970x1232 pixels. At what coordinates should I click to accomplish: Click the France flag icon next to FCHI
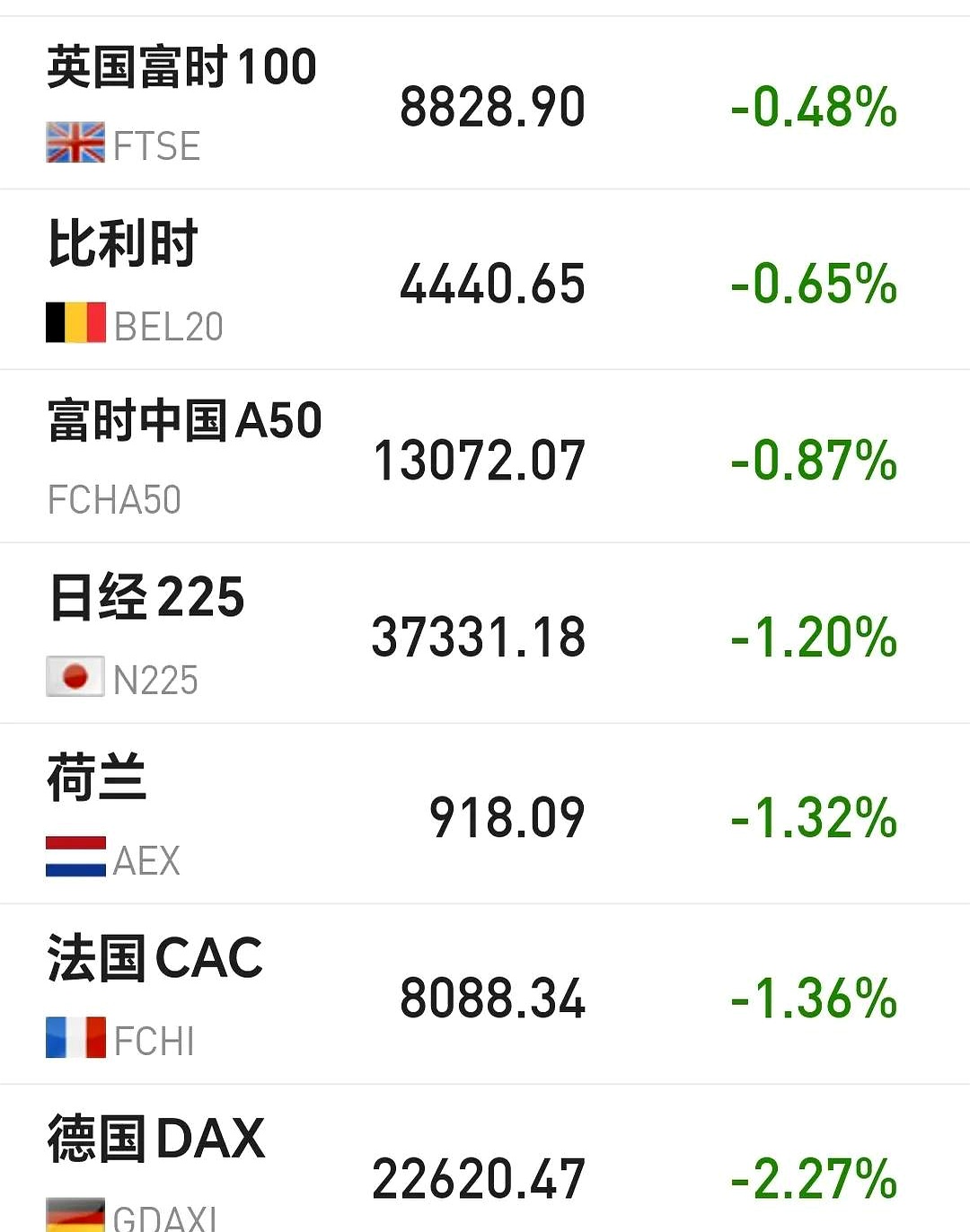[x=75, y=1038]
